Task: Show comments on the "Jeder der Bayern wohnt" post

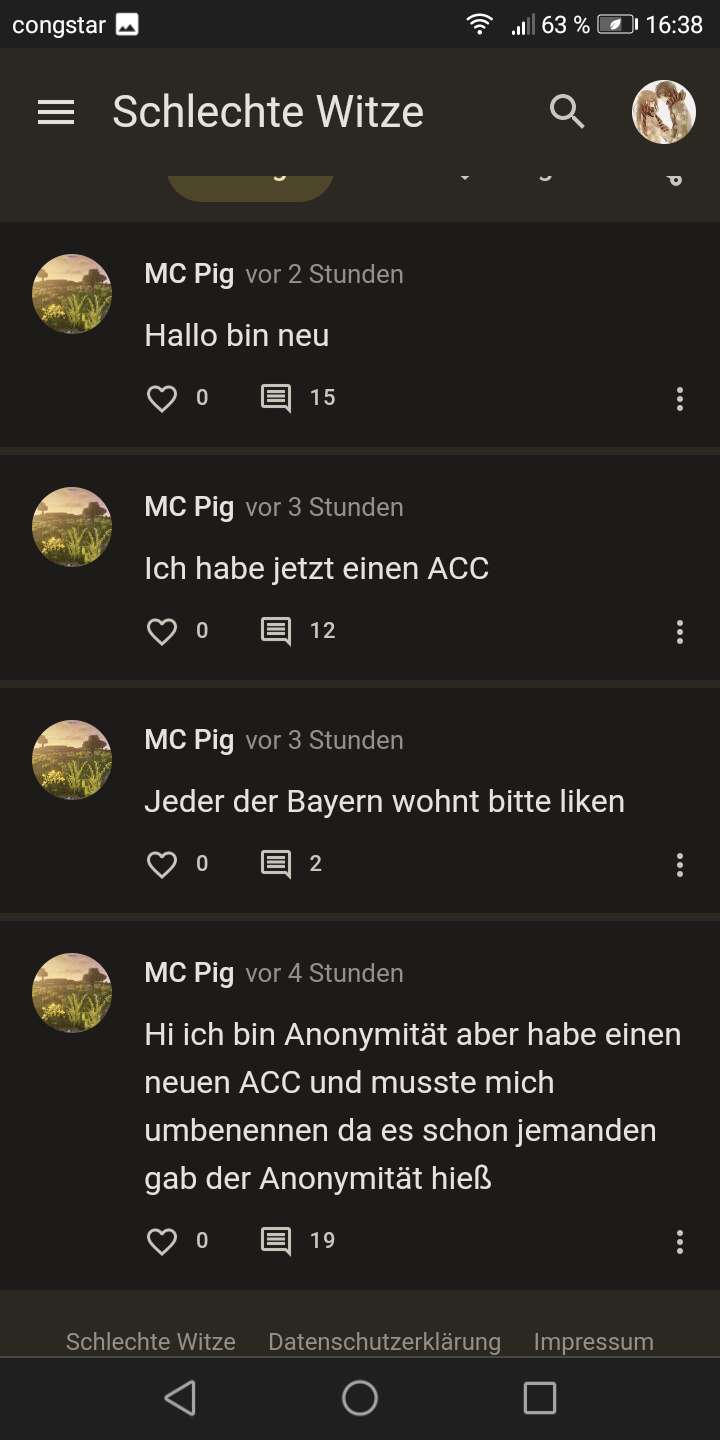Action: (x=276, y=864)
